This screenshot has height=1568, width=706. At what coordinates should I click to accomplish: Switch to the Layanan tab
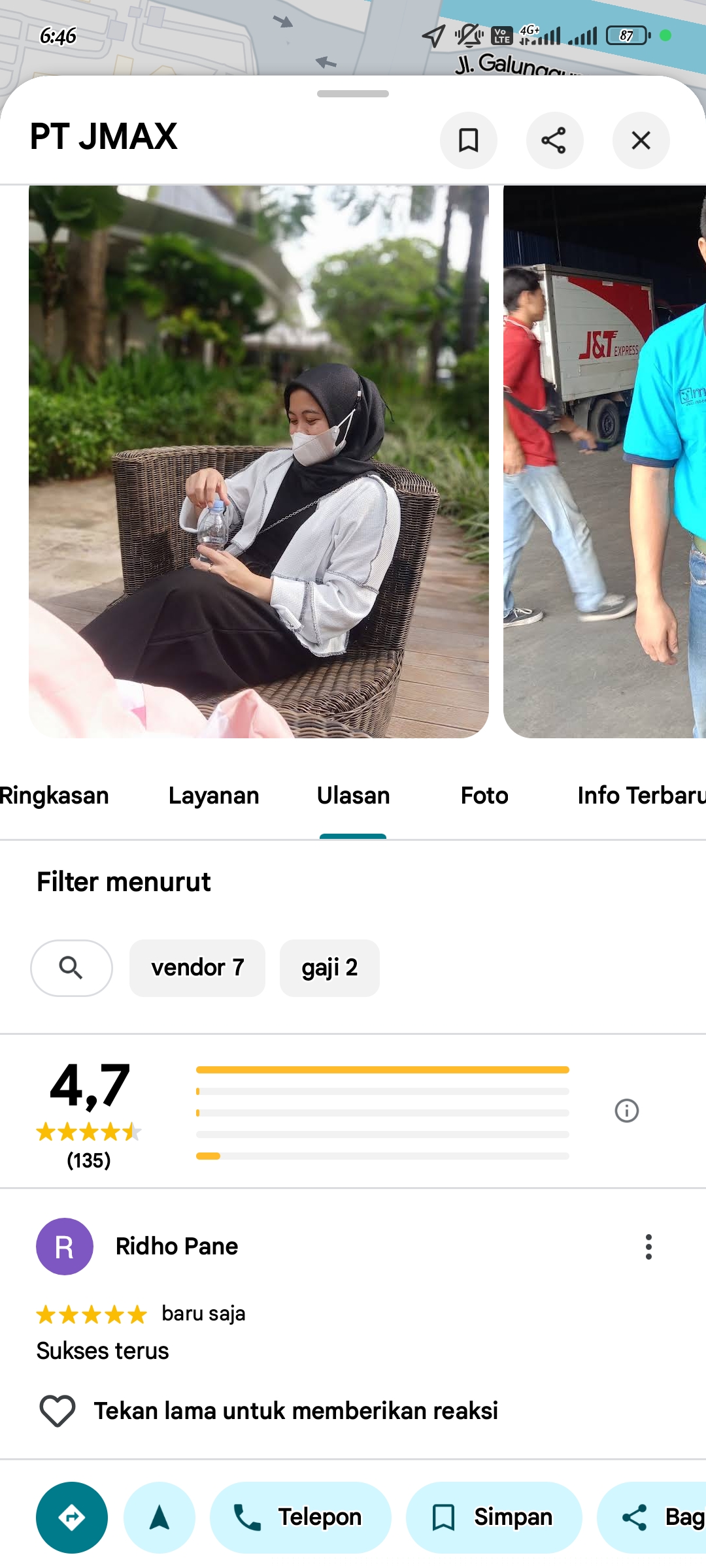pos(214,796)
